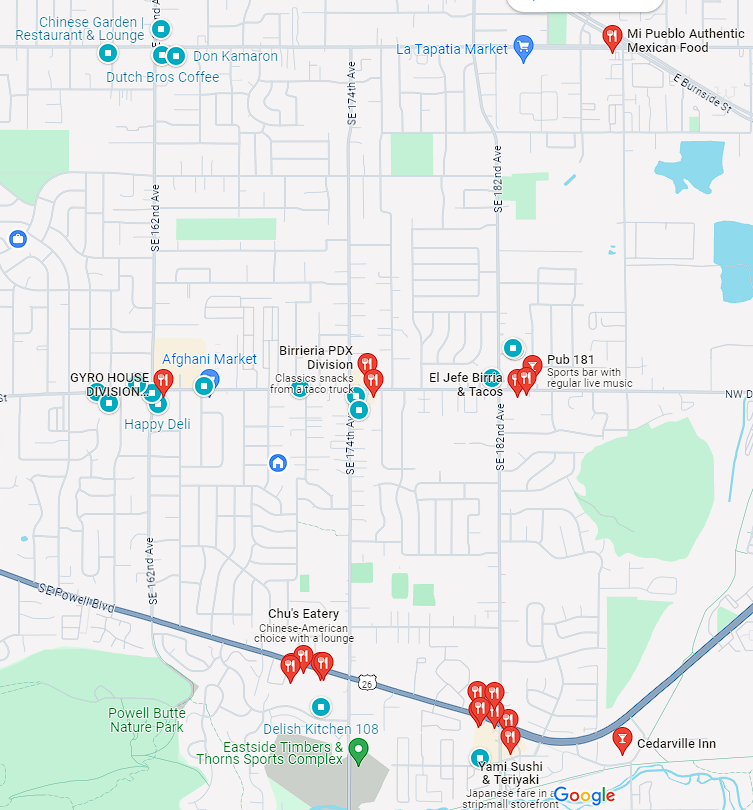This screenshot has height=810, width=753.
Task: Tap the Chinese Garden Restaurant & Lounge marker
Action: [160, 30]
